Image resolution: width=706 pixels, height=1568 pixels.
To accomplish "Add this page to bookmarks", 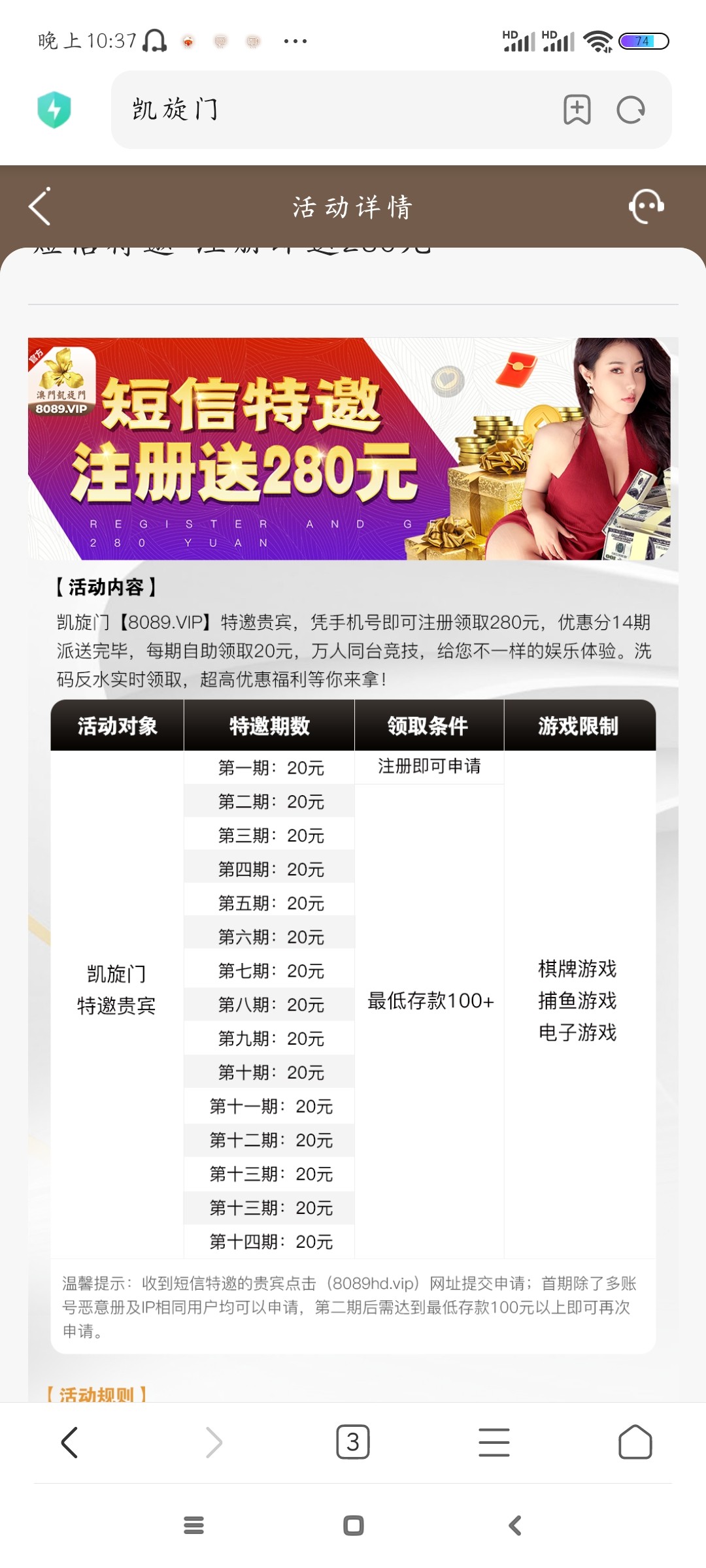I will (x=577, y=110).
